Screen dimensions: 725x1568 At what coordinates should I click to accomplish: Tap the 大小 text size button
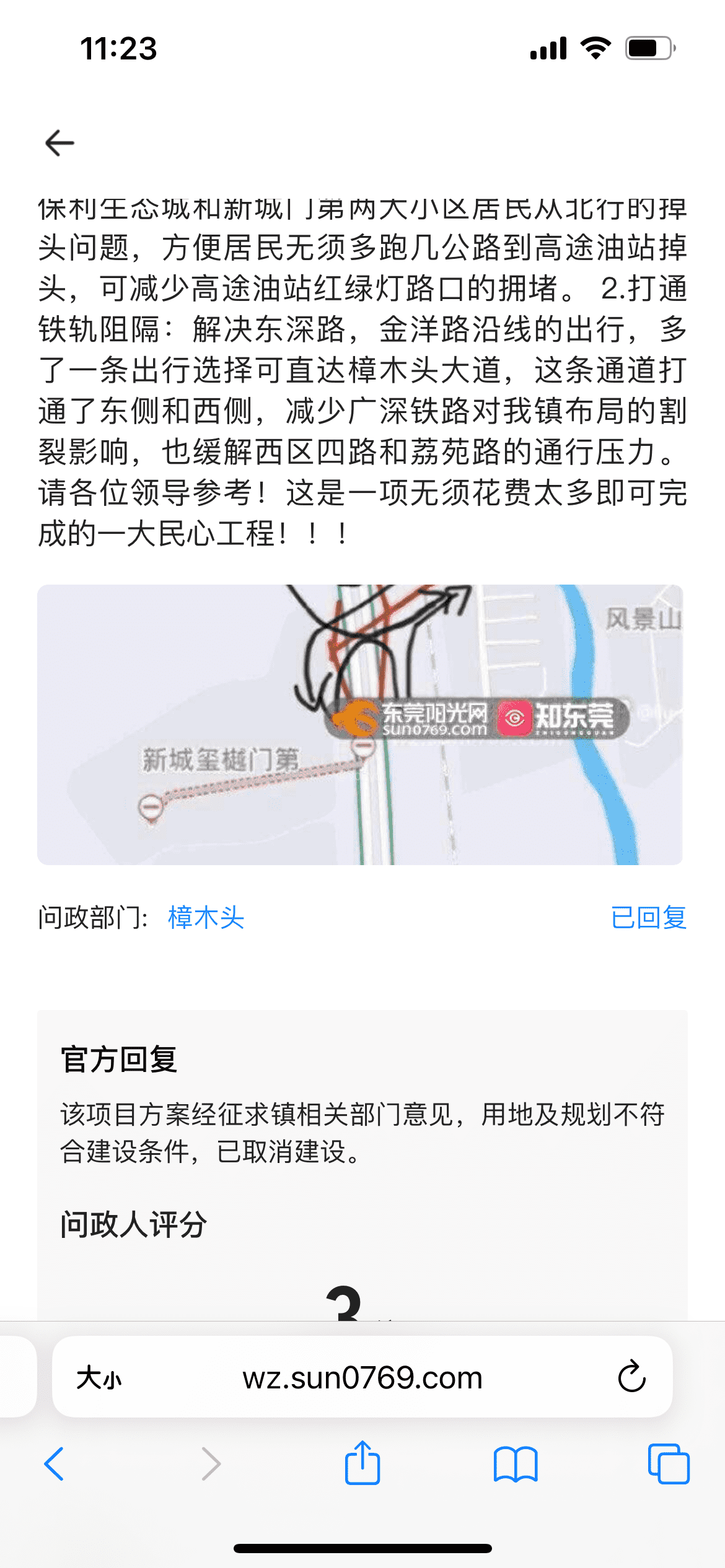coord(99,1379)
